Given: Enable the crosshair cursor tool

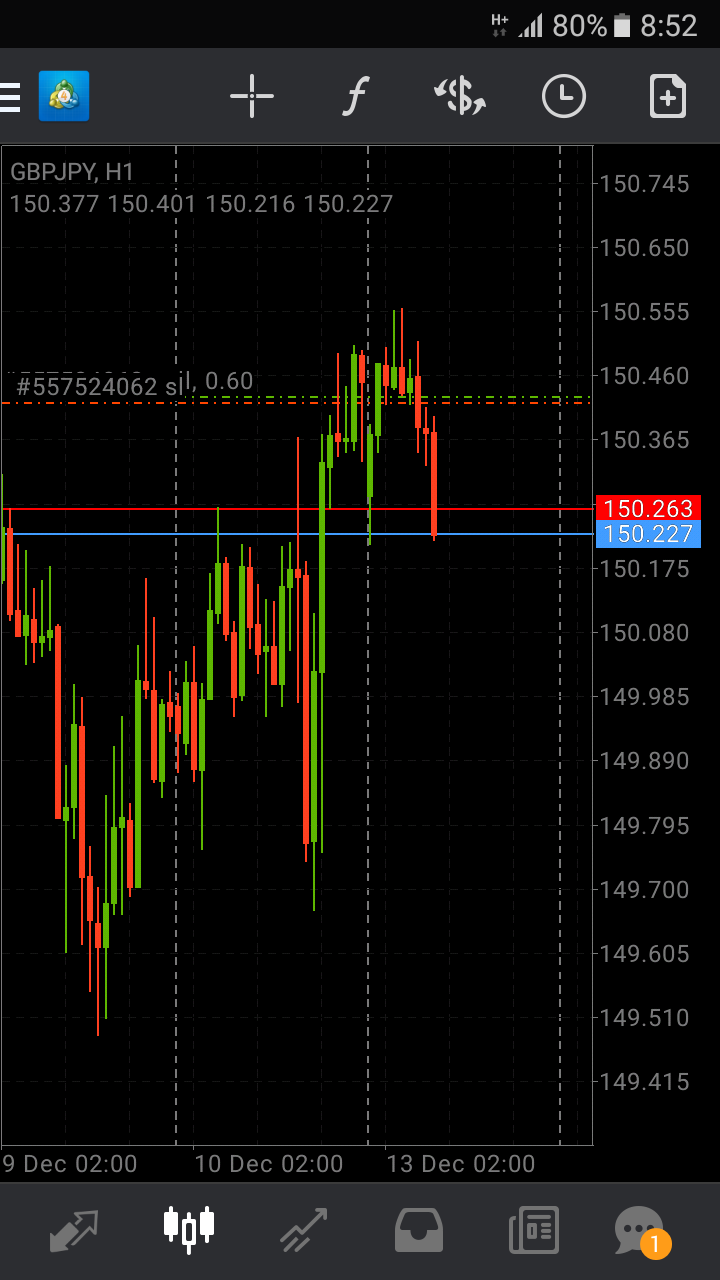Looking at the screenshot, I should pos(252,97).
